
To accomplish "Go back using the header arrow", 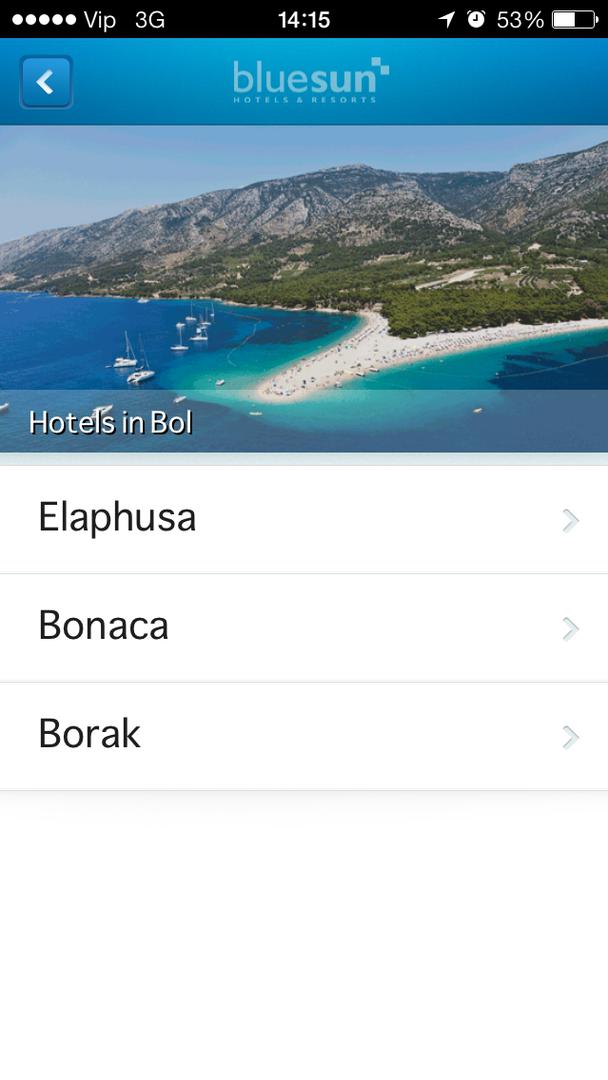I will pos(46,82).
